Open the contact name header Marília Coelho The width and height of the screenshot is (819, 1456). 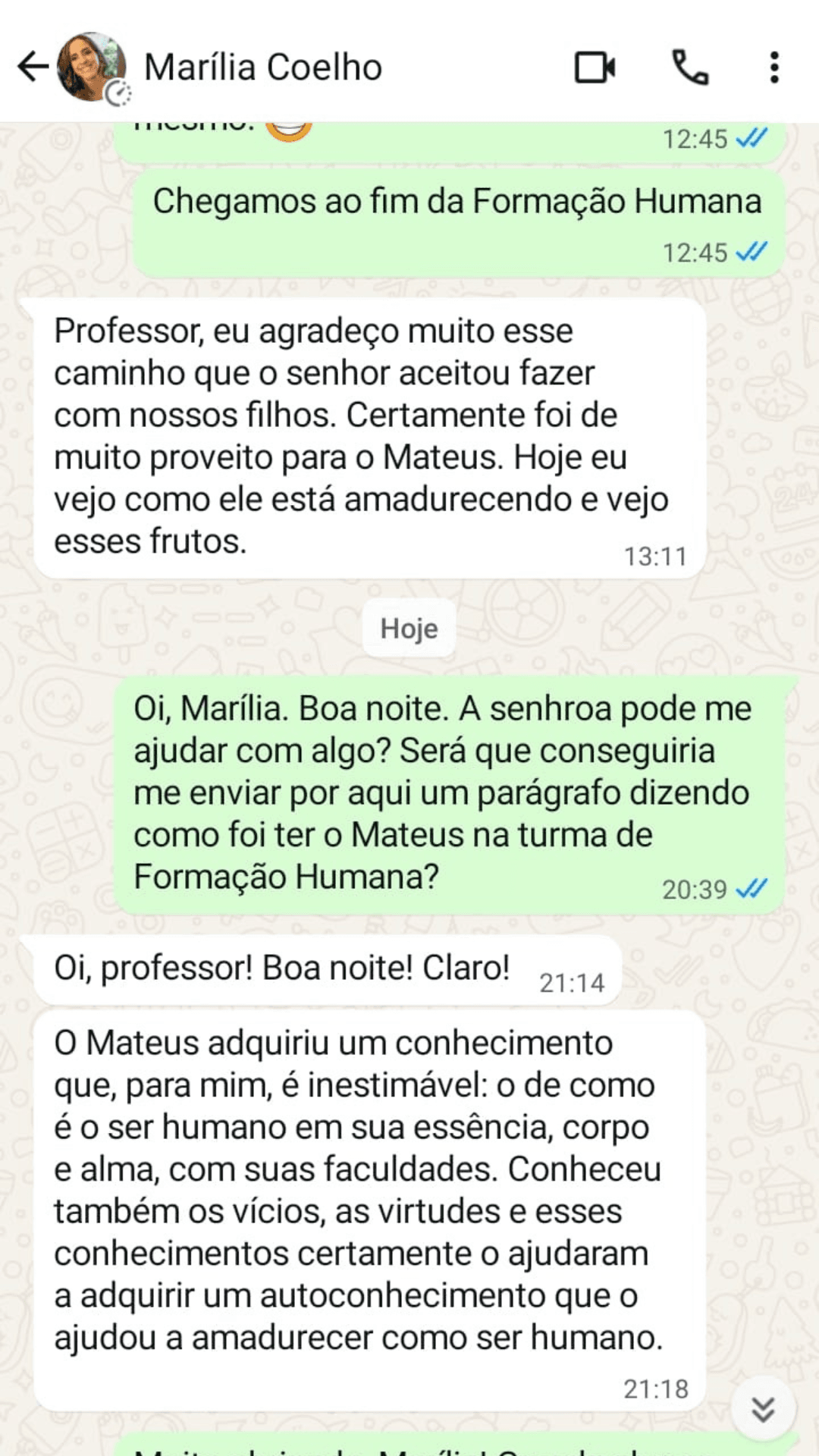point(262,67)
